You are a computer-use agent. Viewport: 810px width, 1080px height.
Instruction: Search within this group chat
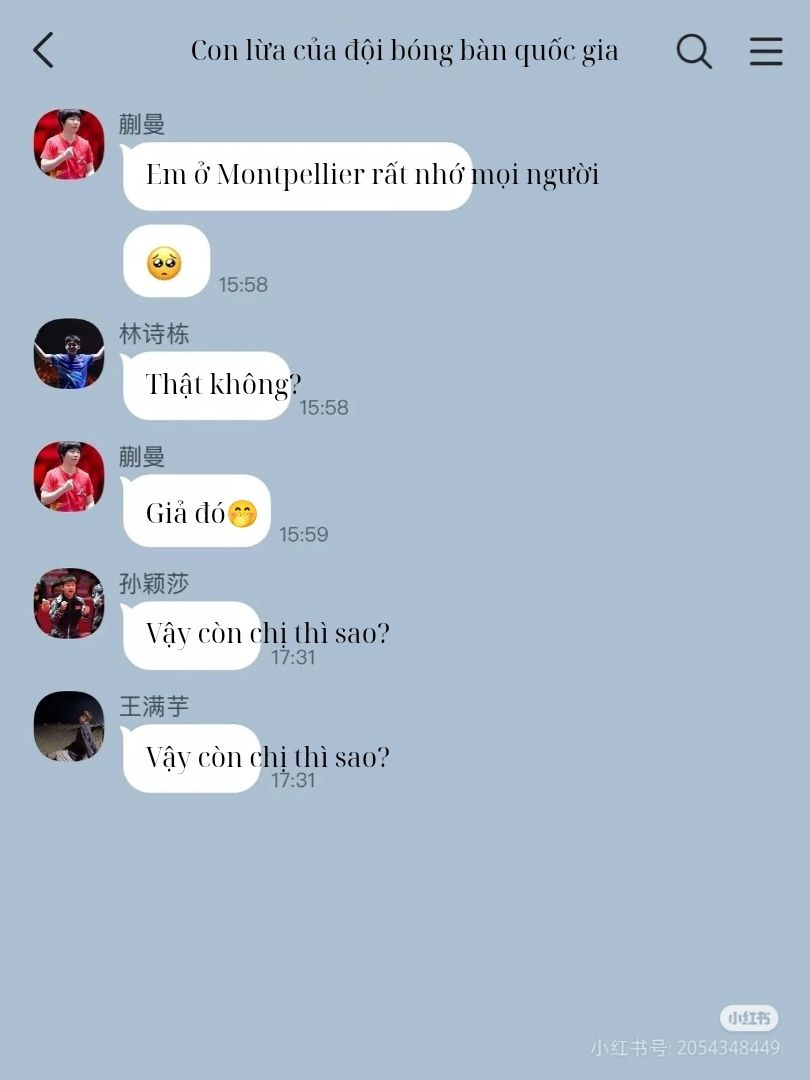point(694,51)
